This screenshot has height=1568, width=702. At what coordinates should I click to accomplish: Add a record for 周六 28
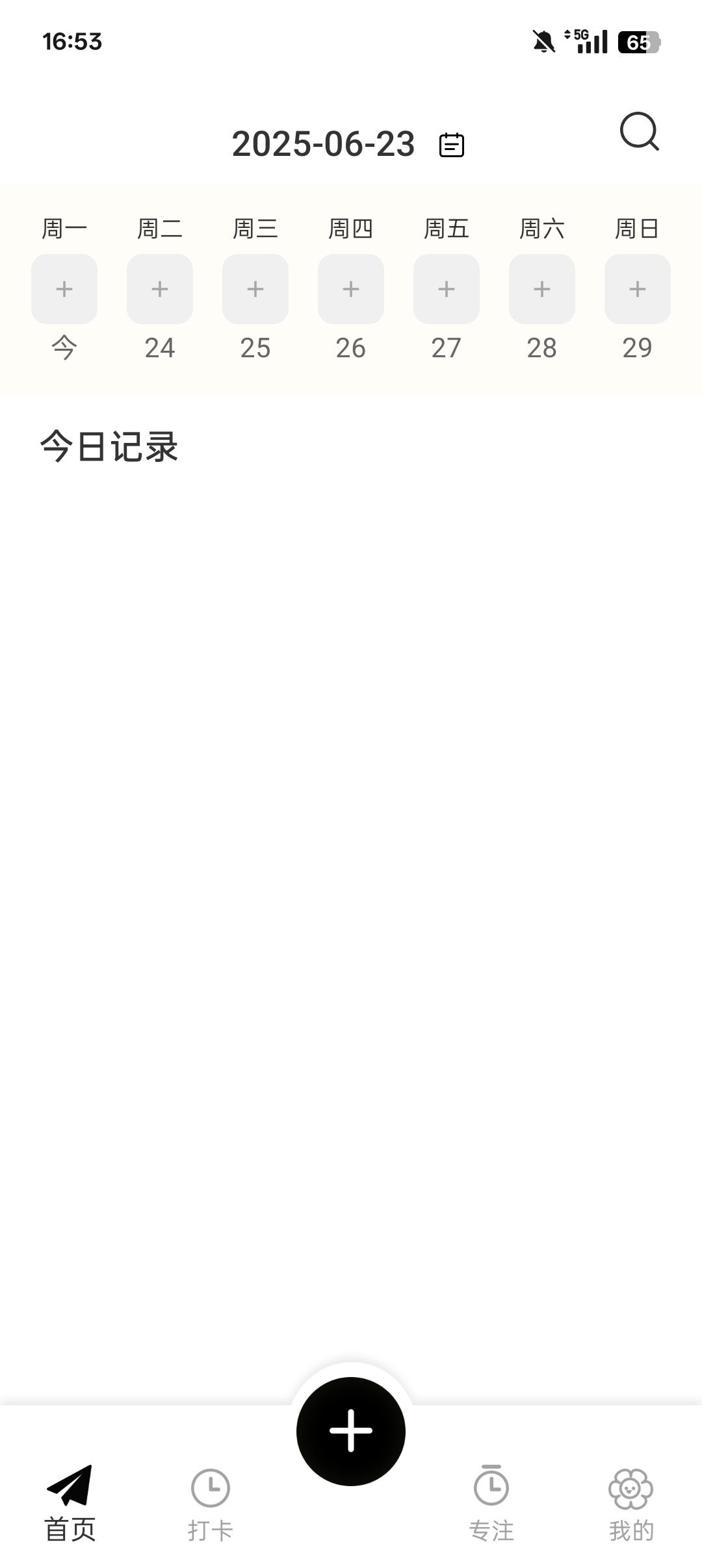tap(542, 289)
